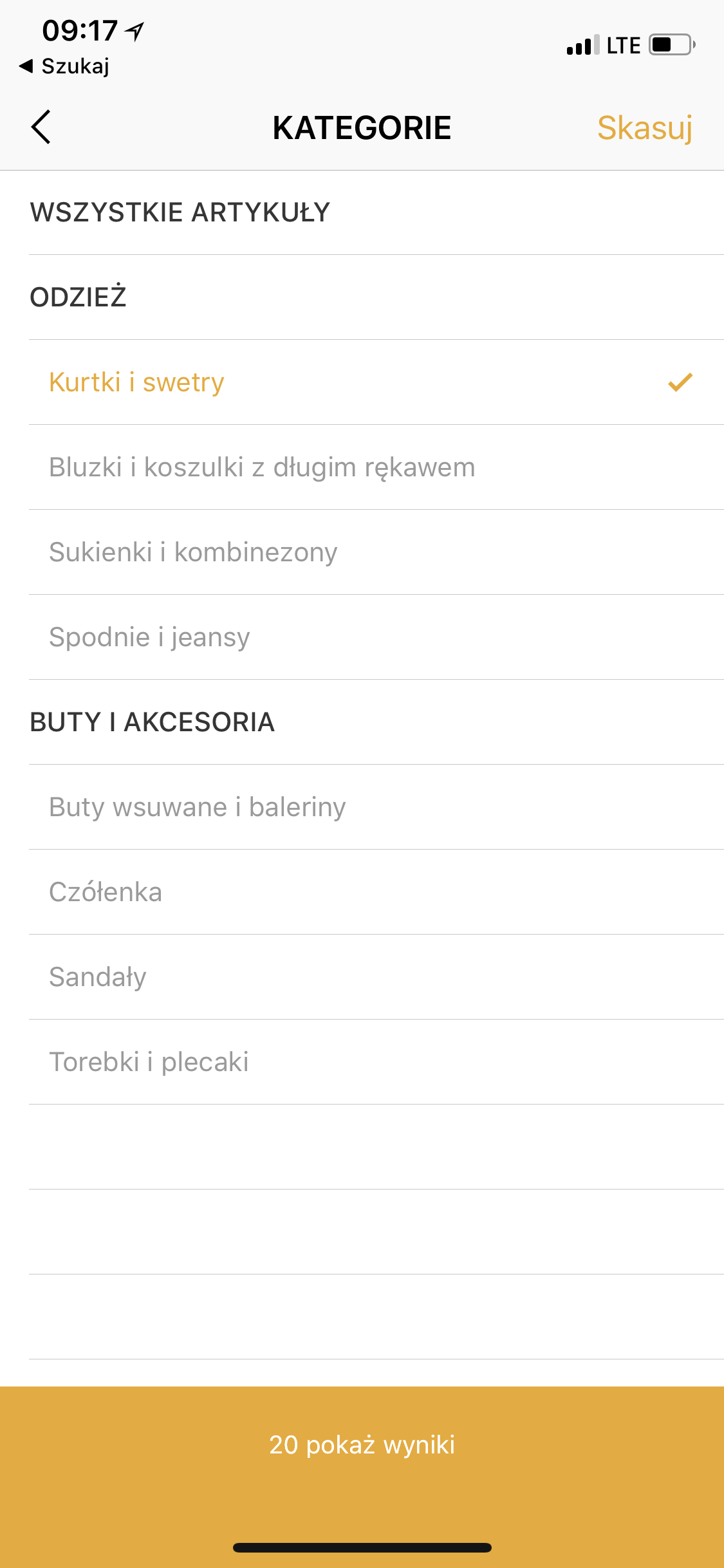Pick Sukienki i kombinezony
This screenshot has width=724, height=1568.
point(193,552)
